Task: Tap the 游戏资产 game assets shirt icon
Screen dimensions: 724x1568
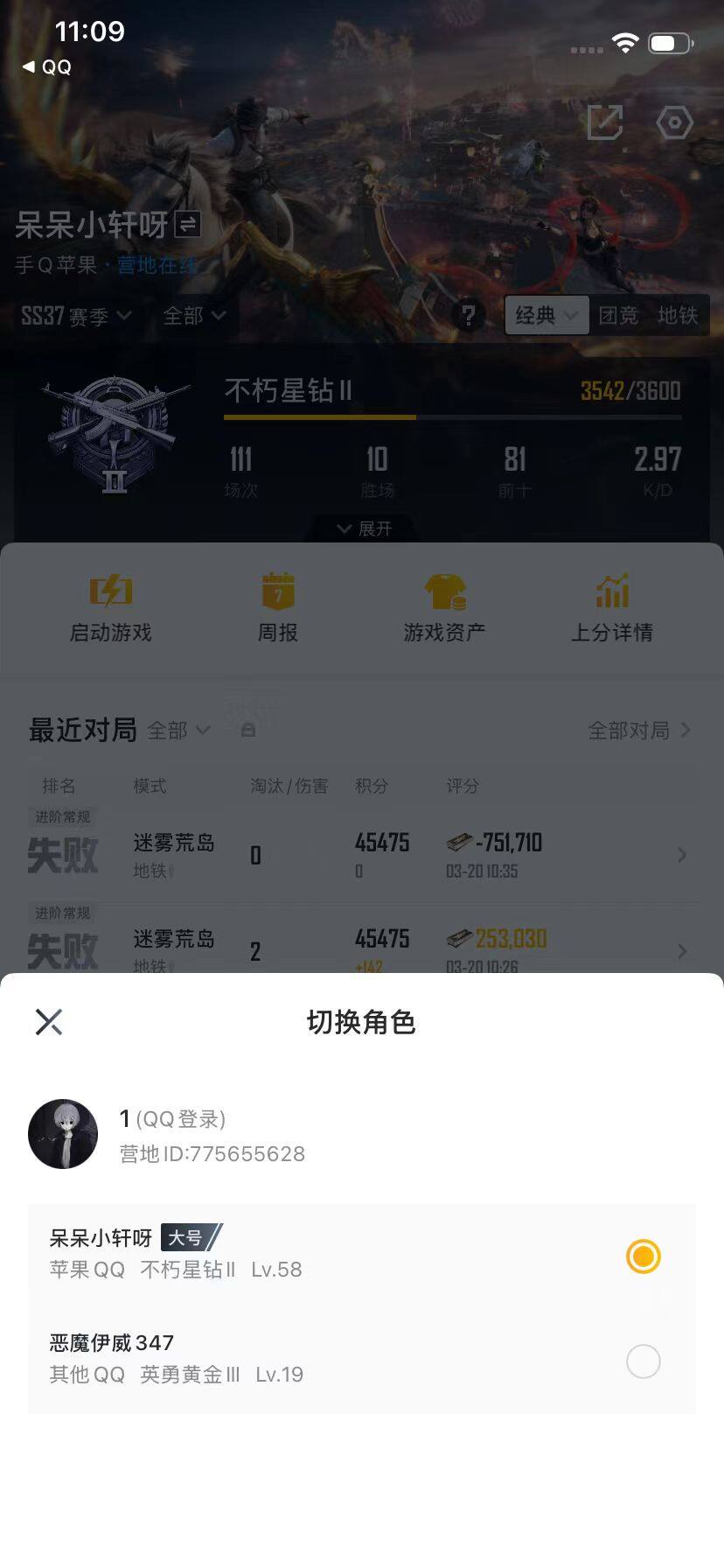Action: point(444,591)
